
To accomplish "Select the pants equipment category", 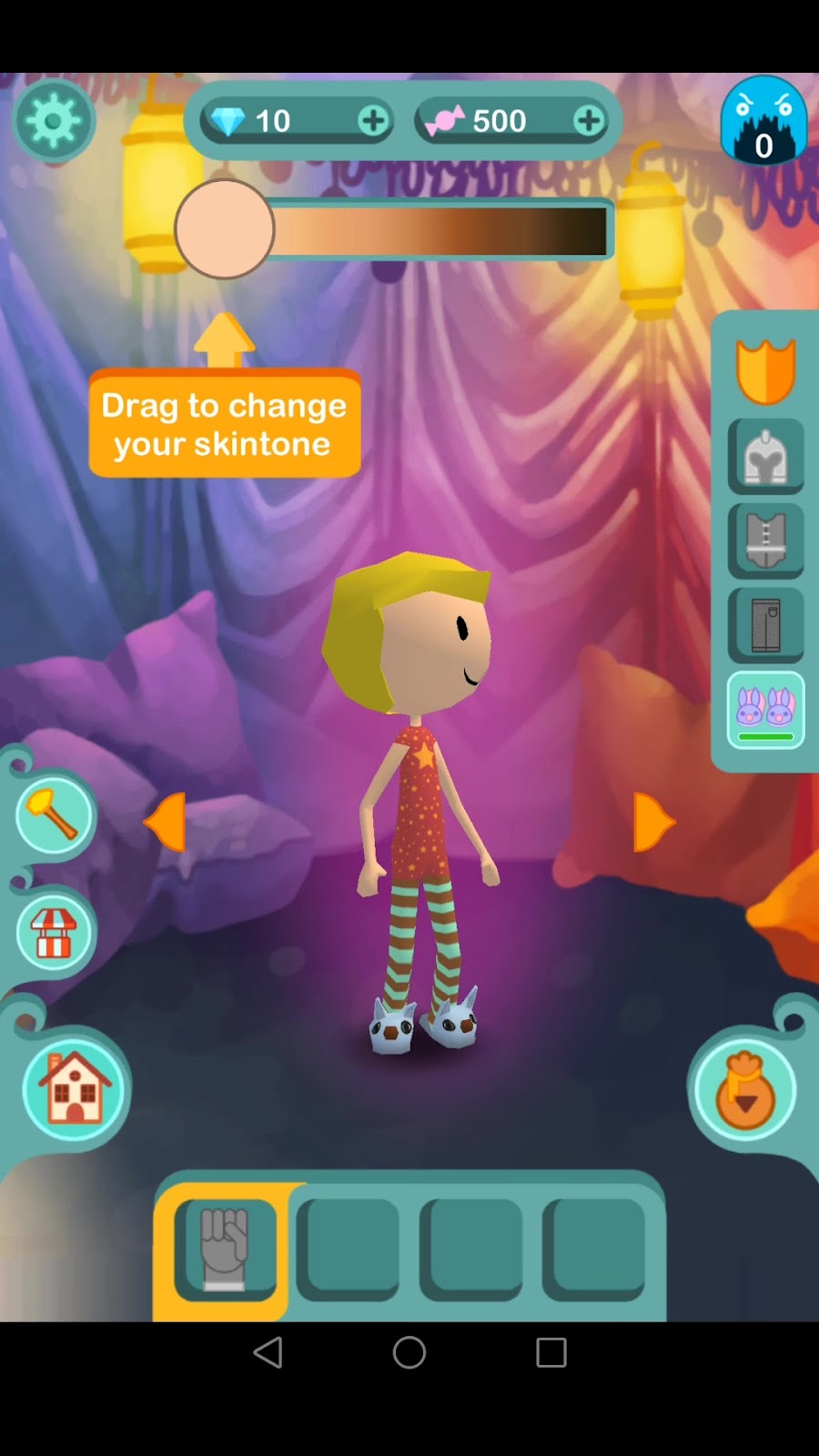I will point(765,625).
